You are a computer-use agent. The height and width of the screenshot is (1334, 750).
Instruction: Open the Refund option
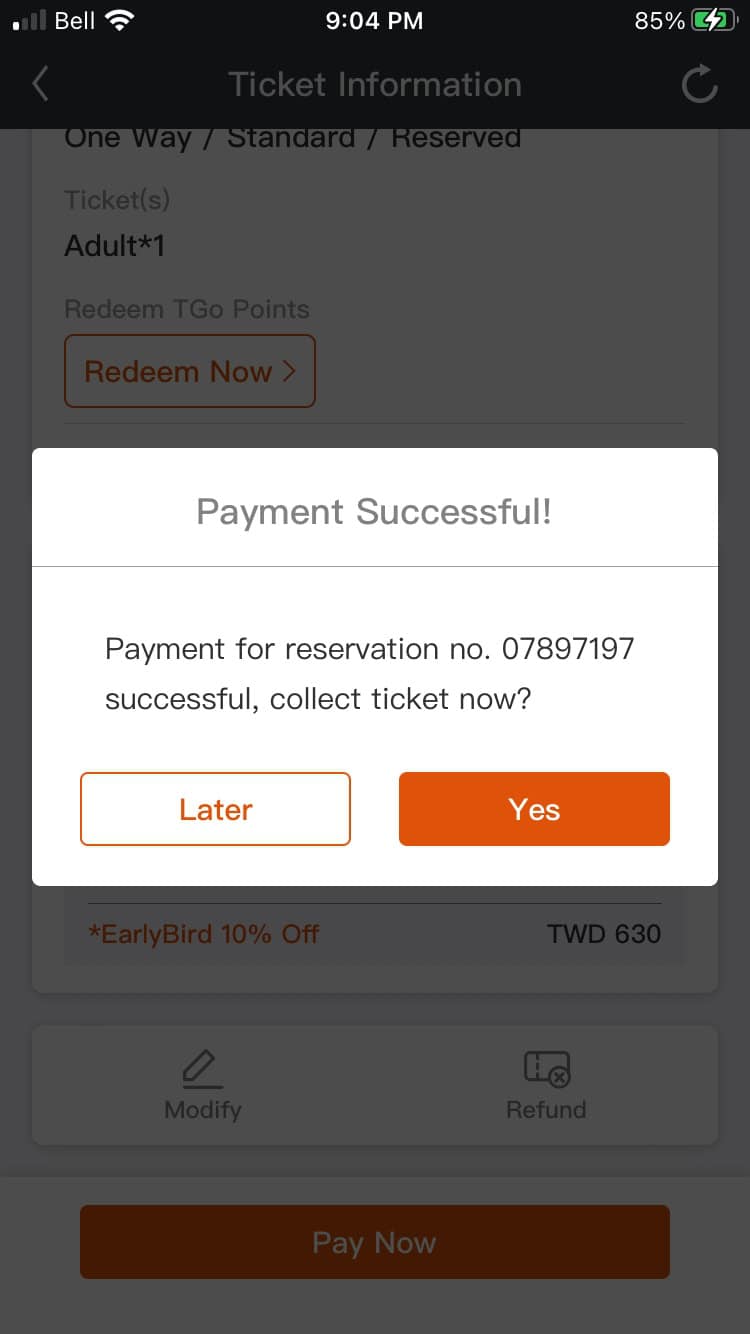coord(546,1085)
